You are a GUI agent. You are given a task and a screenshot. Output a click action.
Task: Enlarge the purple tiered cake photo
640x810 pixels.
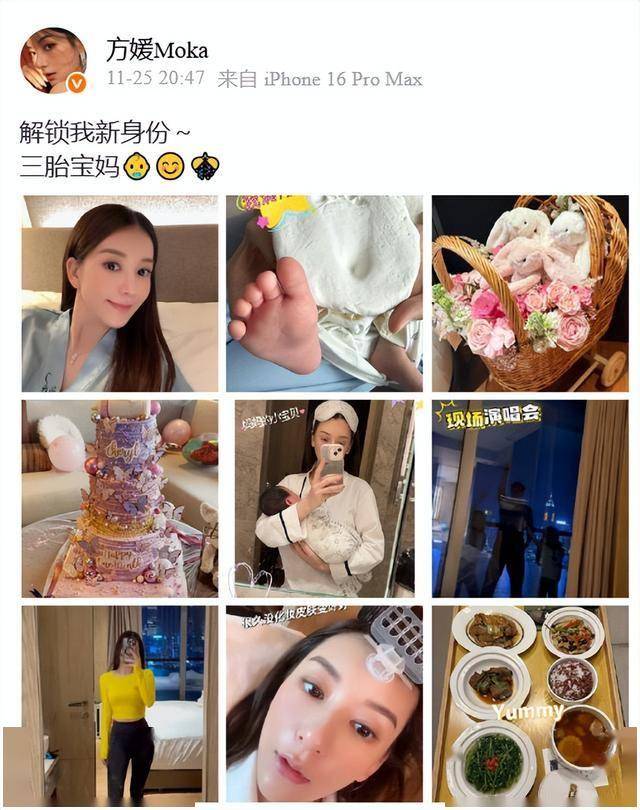[x=120, y=498]
